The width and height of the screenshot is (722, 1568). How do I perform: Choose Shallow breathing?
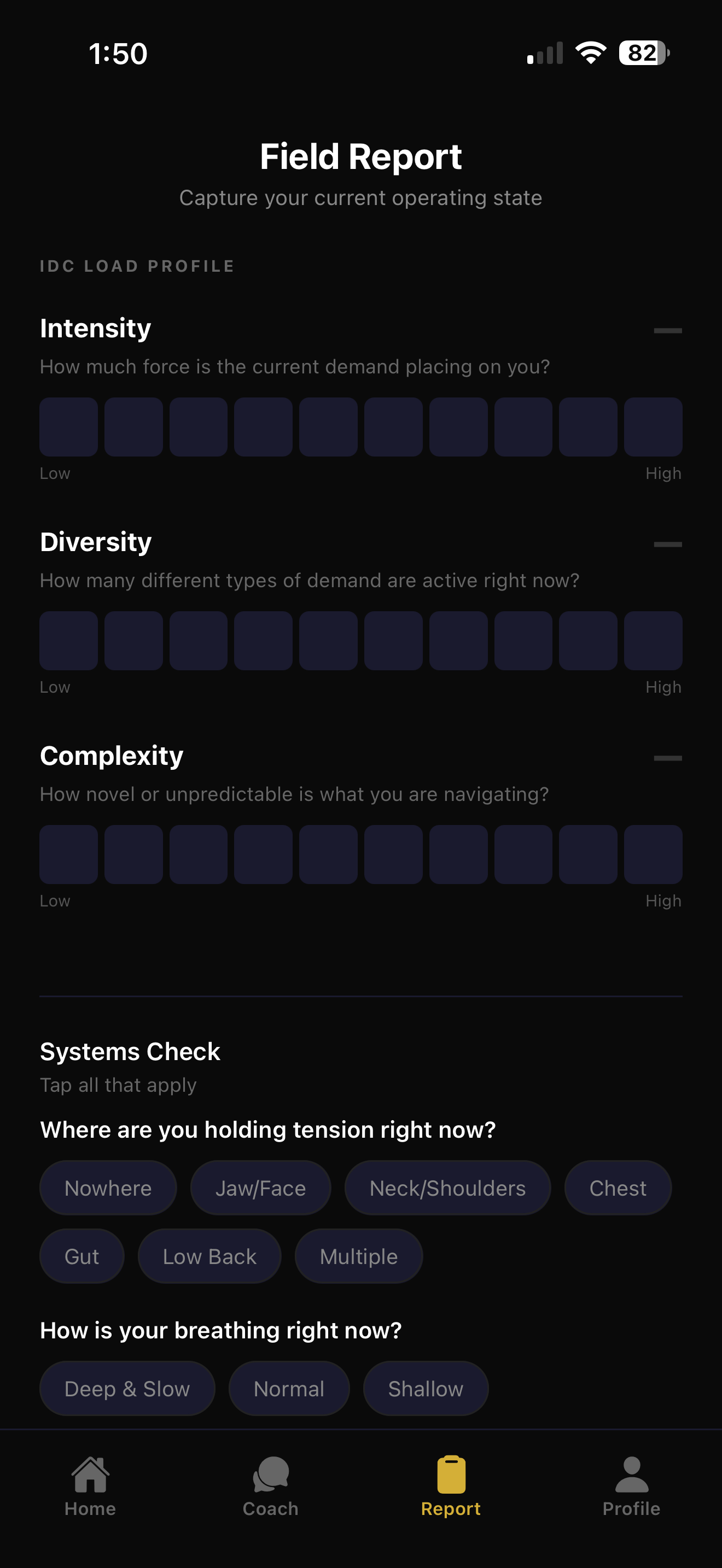[x=426, y=1389]
